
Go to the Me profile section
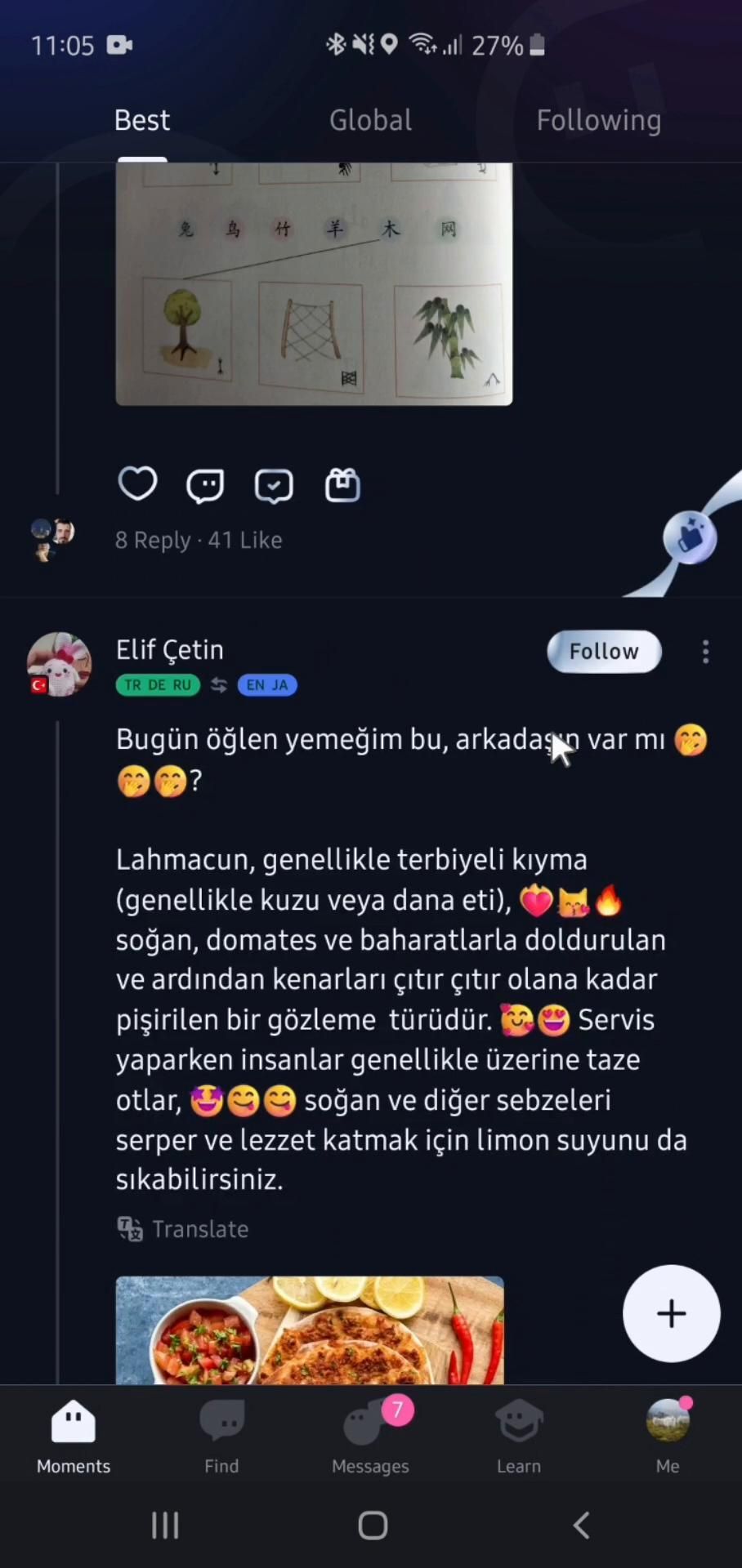(x=668, y=1433)
